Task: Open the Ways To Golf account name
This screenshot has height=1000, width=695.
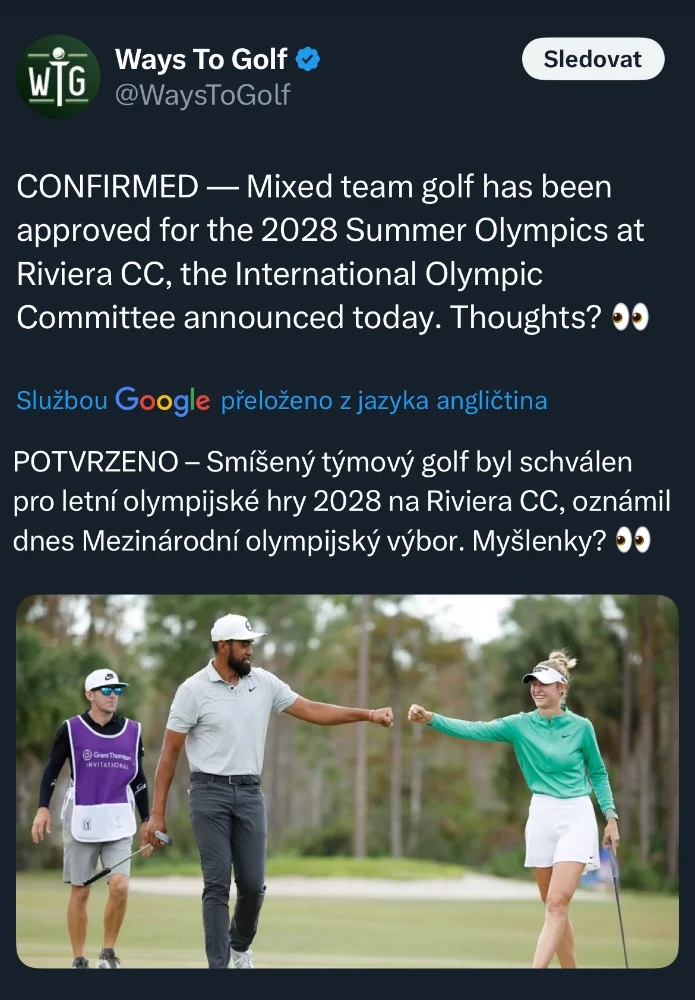Action: pyautogui.click(x=201, y=60)
